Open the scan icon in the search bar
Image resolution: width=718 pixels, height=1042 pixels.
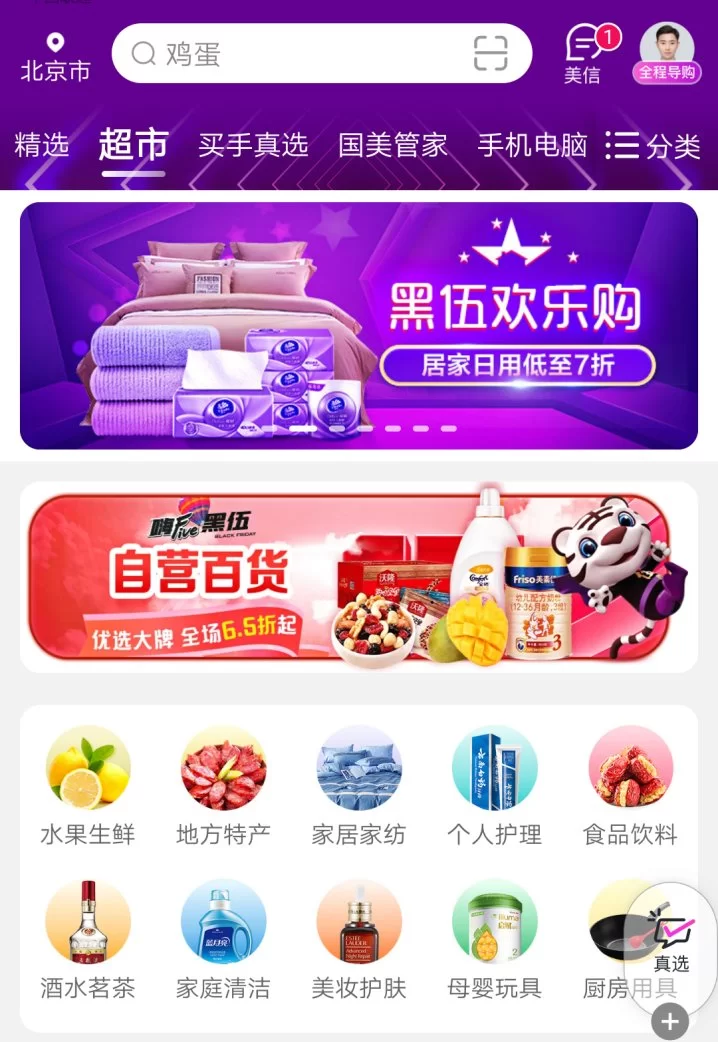(491, 53)
